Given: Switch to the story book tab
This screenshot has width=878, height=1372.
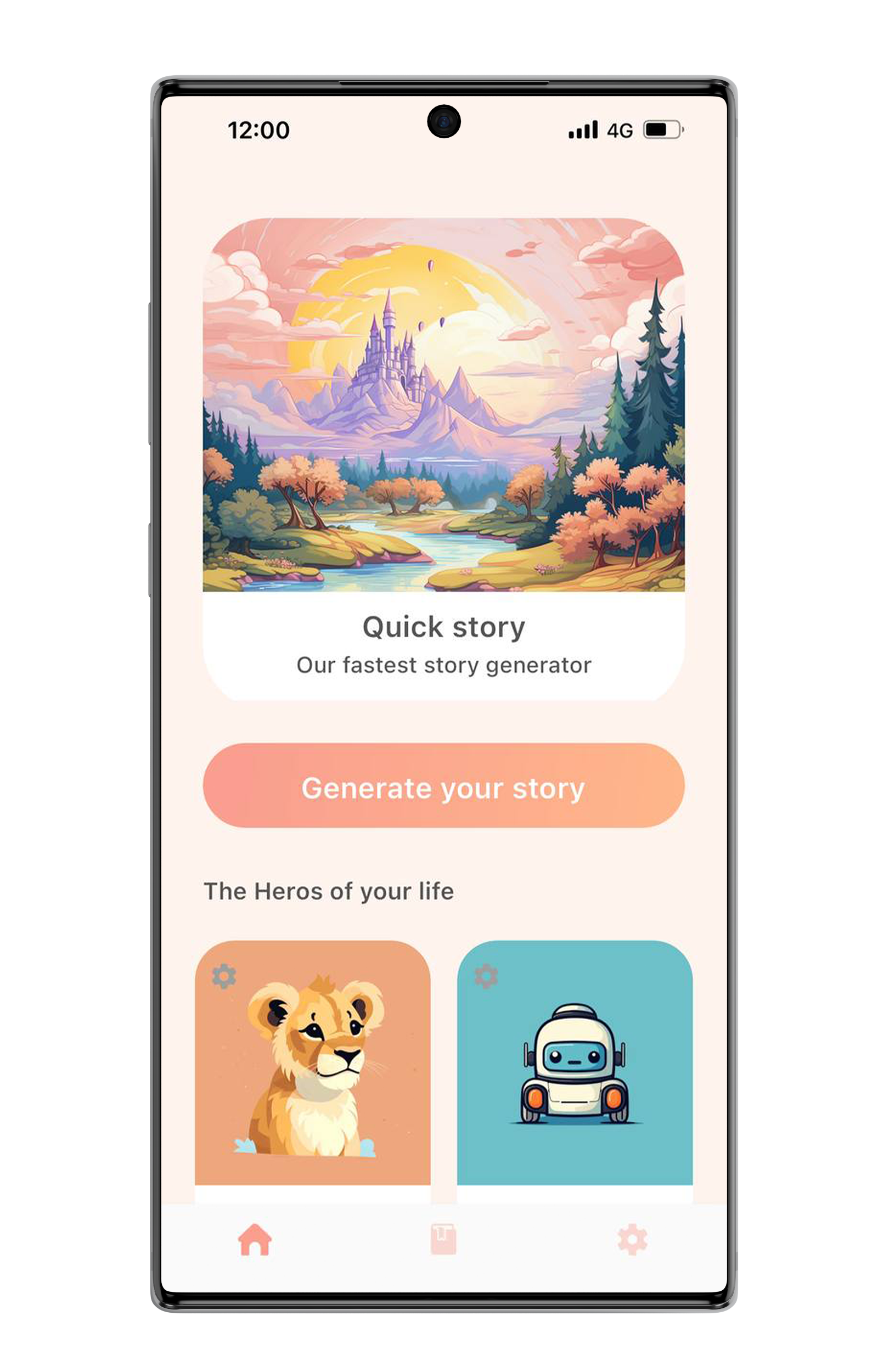Looking at the screenshot, I should pyautogui.click(x=443, y=1239).
